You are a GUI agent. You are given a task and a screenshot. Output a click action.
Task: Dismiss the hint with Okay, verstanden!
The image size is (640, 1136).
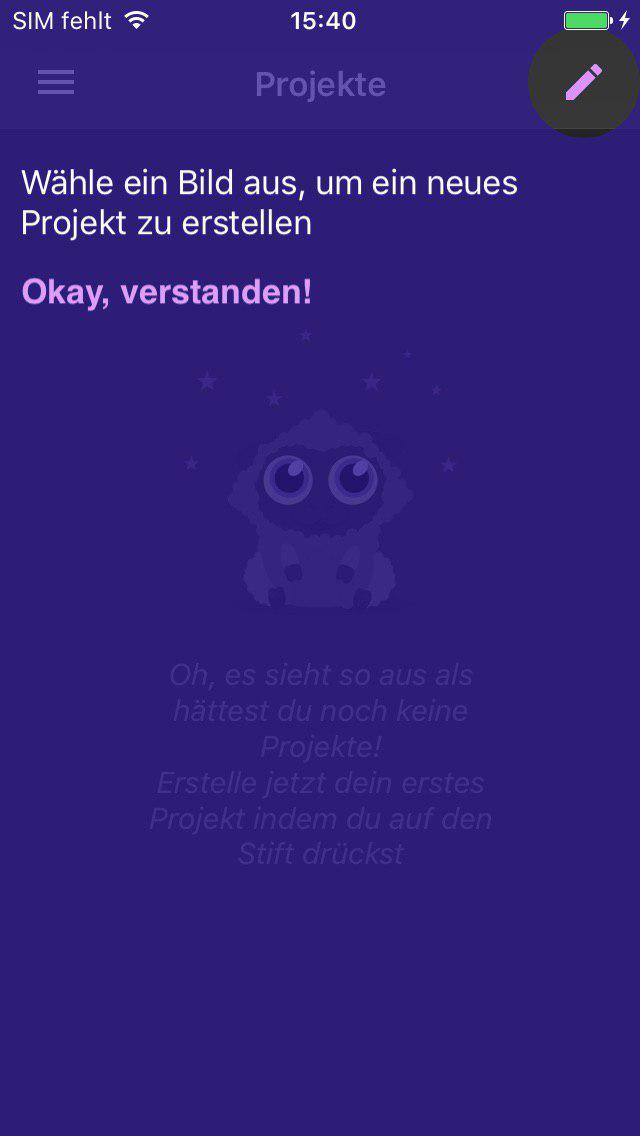167,292
